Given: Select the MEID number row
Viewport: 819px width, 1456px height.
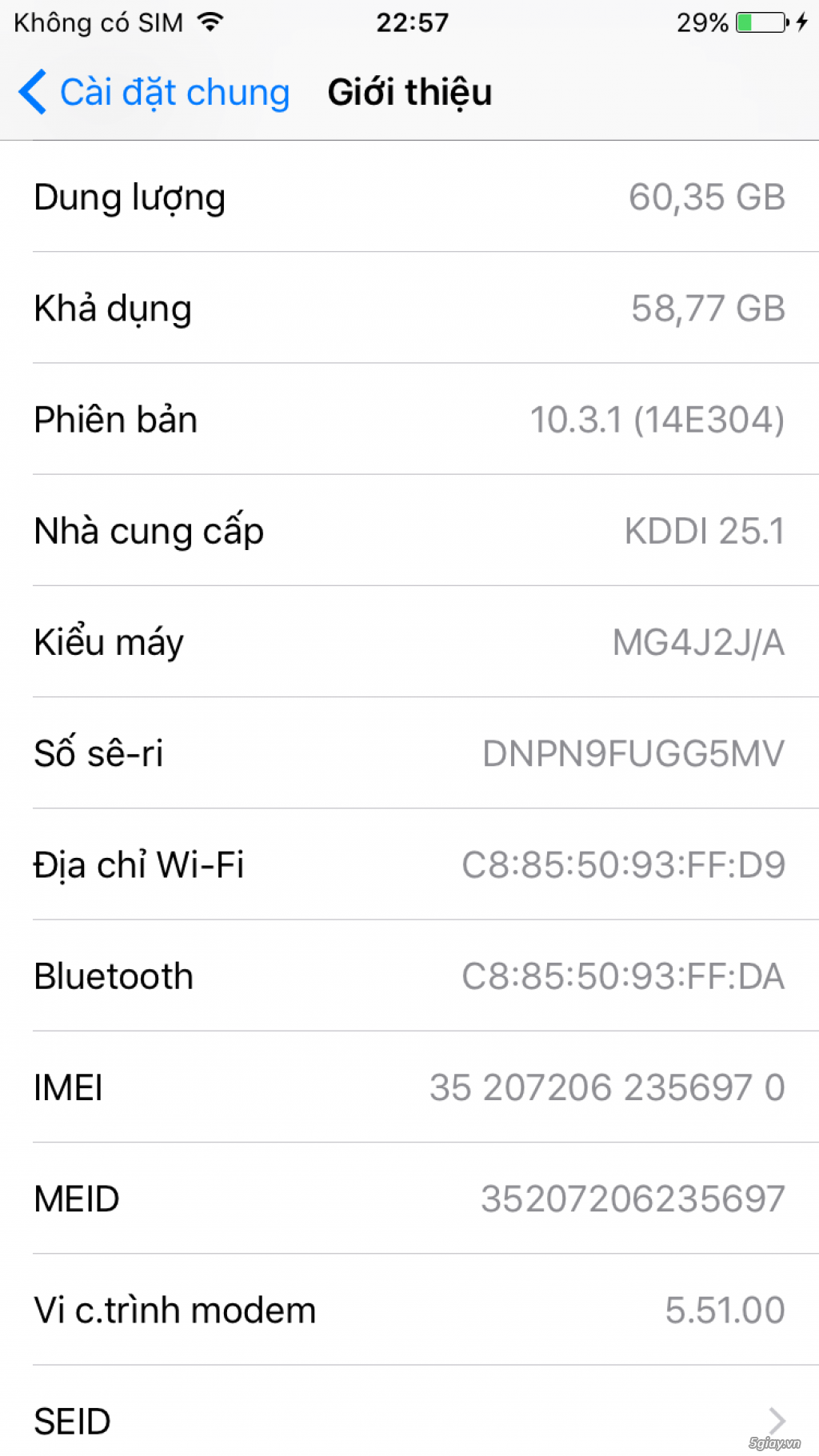Looking at the screenshot, I should [409, 1197].
